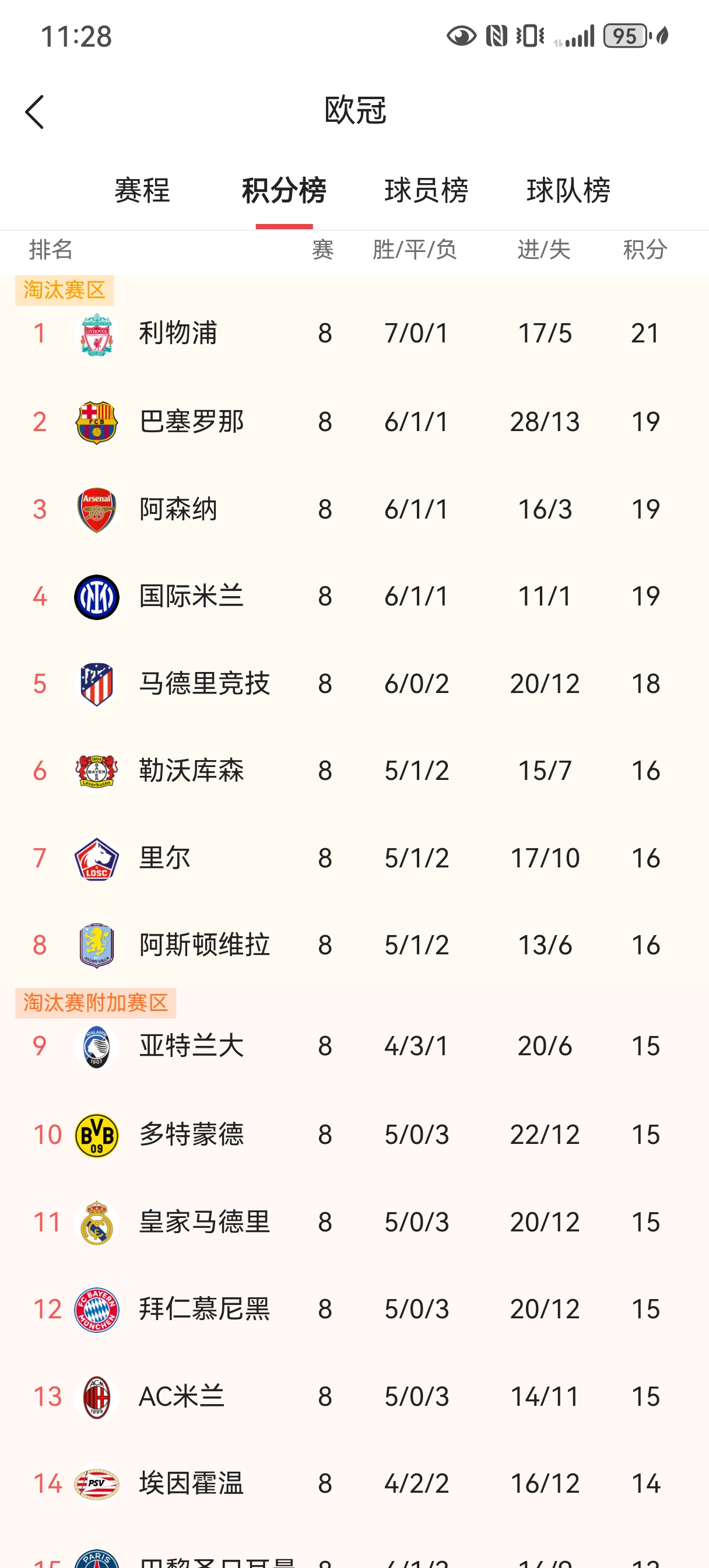Tap the Bayer Leverkusen club crest

96,770
